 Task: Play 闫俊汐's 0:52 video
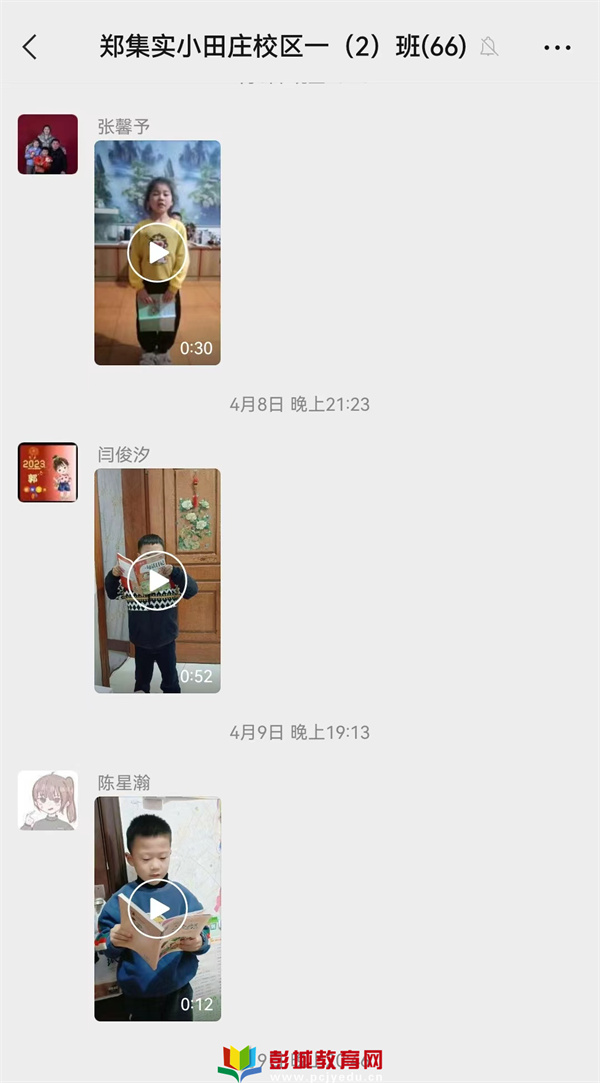158,581
